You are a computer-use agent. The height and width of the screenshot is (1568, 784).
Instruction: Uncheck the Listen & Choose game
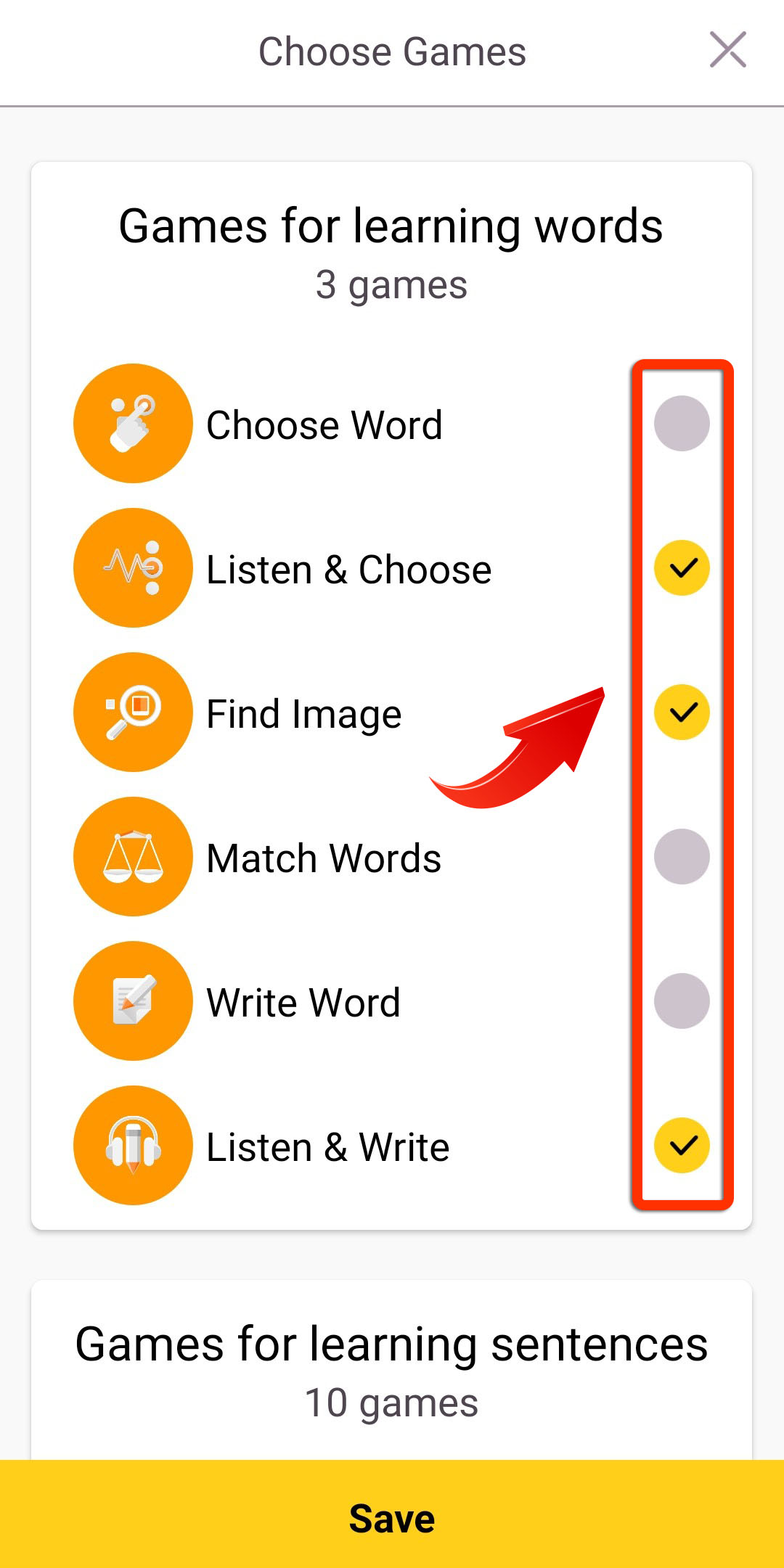(682, 568)
